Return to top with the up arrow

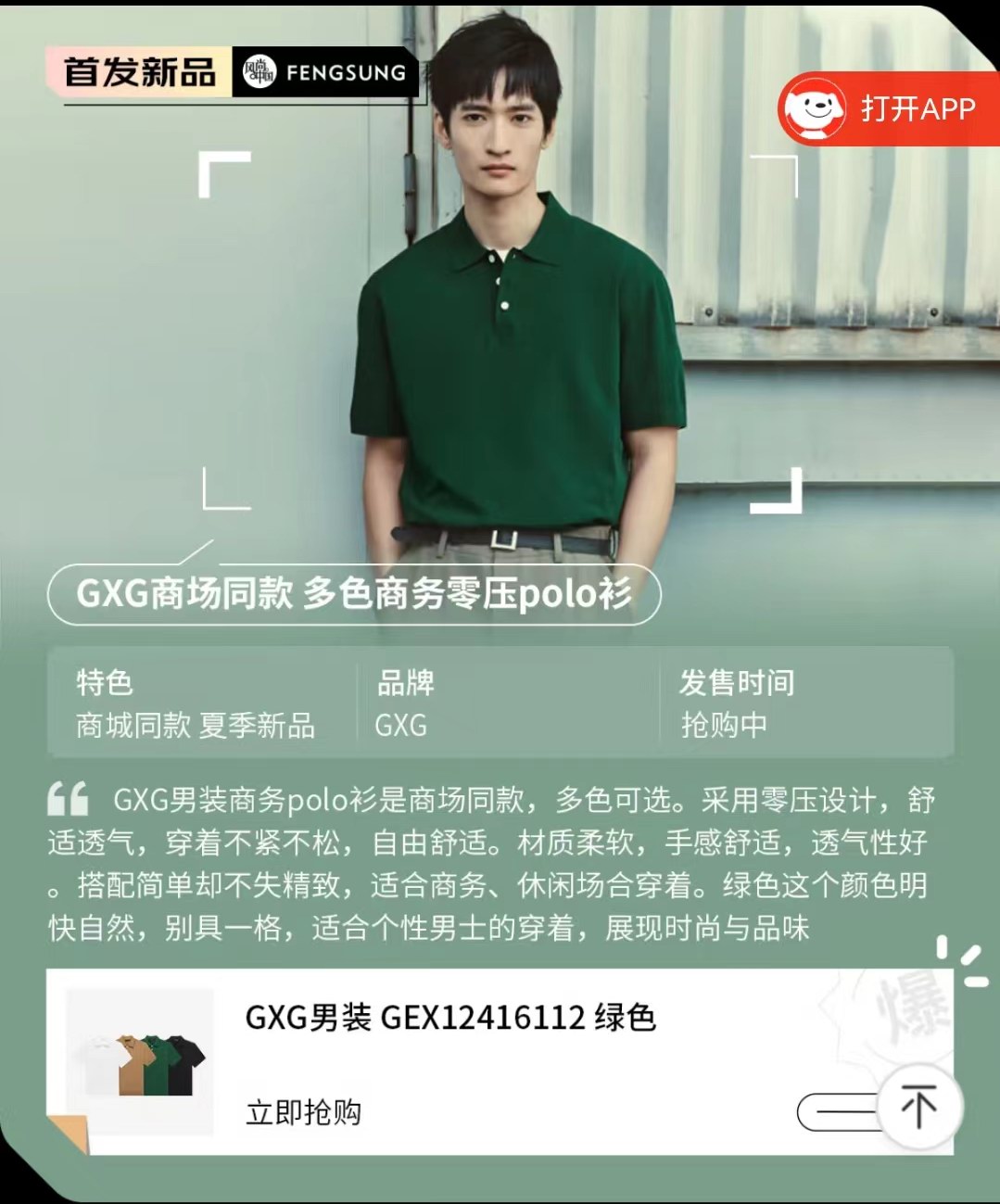click(x=918, y=1107)
